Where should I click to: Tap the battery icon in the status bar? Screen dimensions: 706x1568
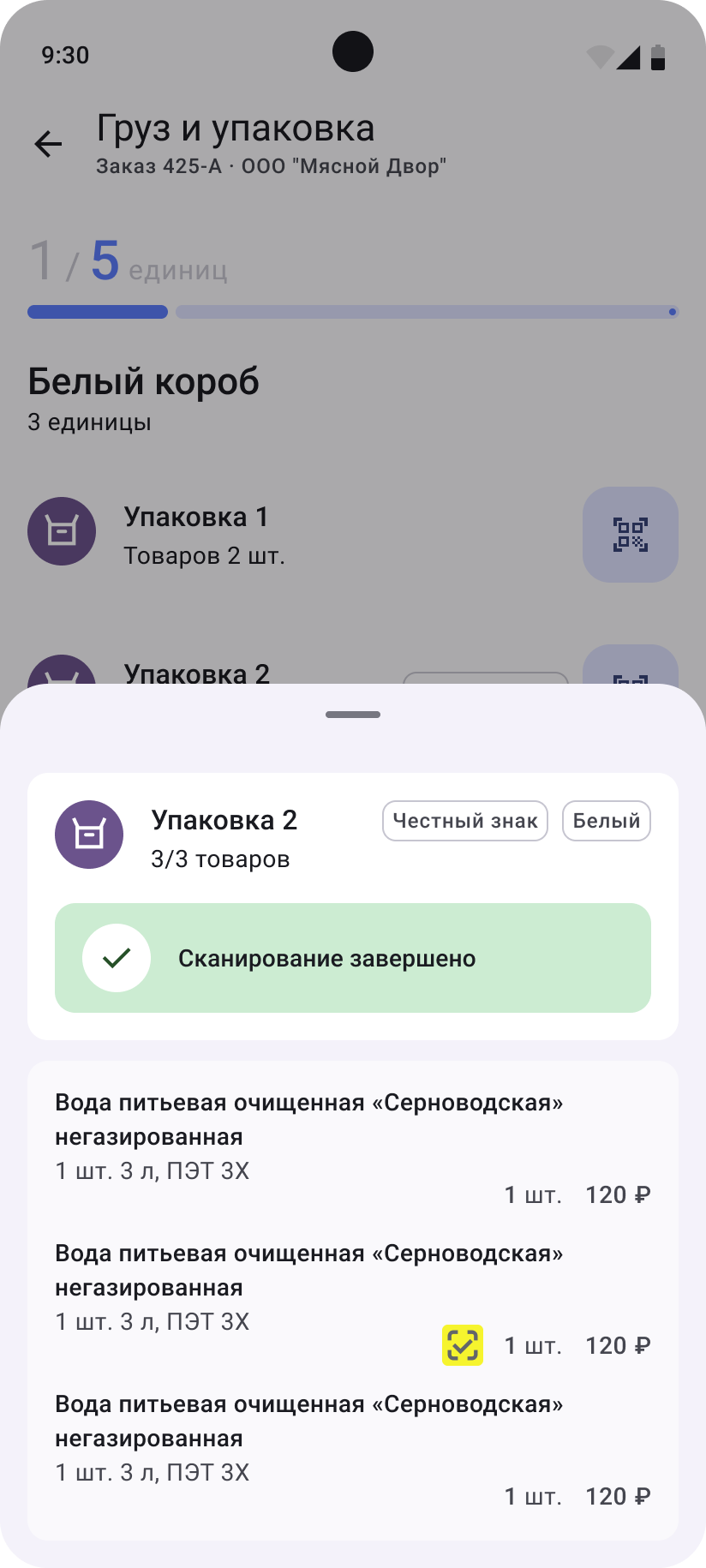656,54
